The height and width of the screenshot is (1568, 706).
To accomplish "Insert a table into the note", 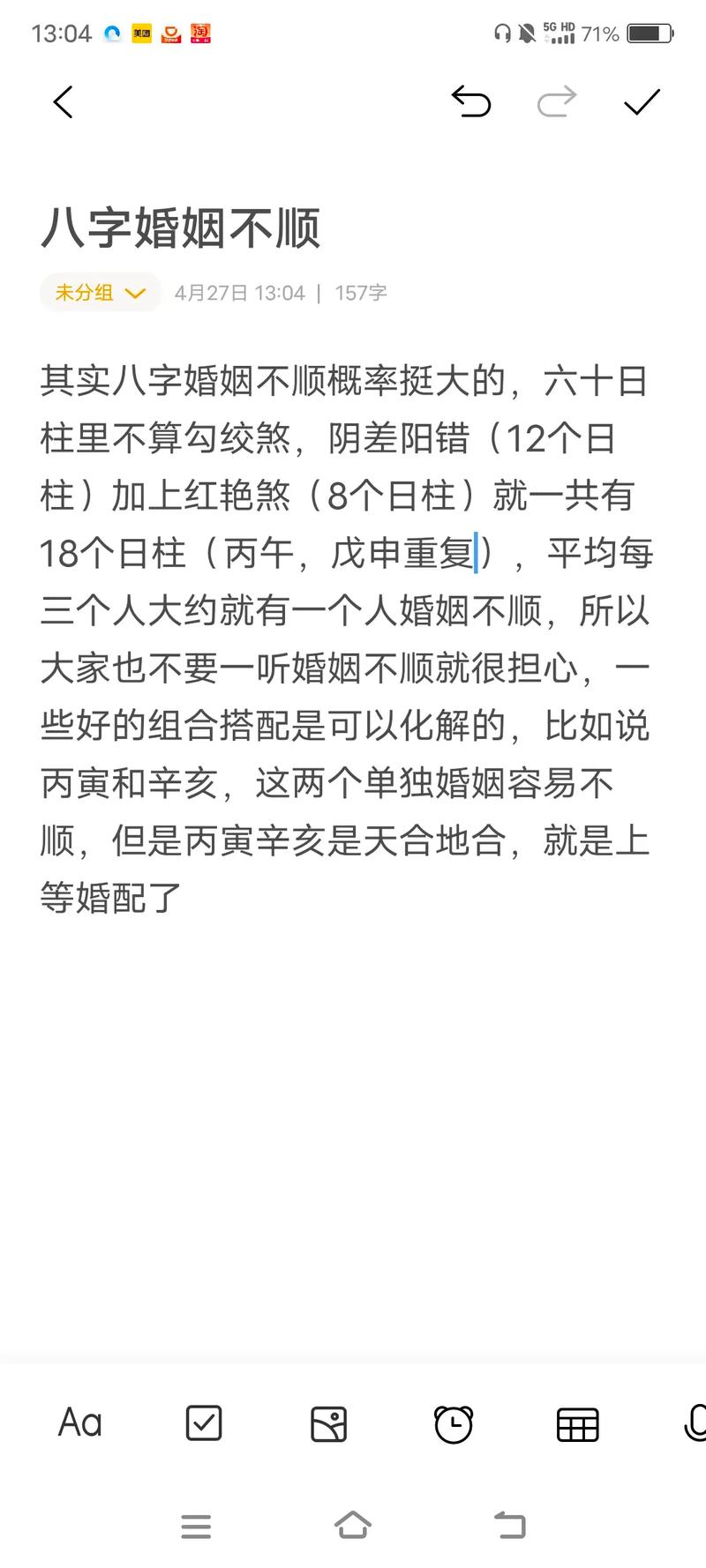I will pyautogui.click(x=578, y=1424).
